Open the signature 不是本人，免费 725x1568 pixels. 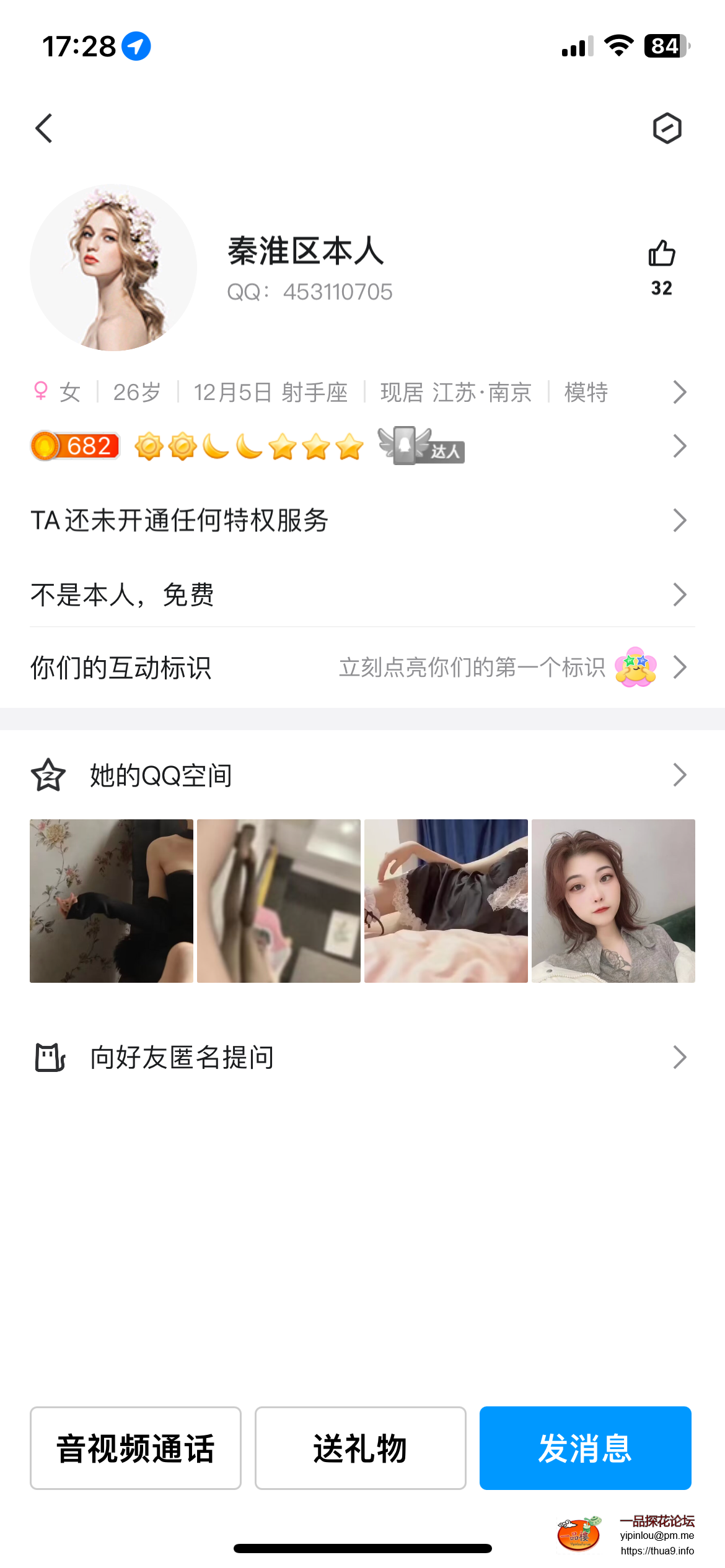click(359, 595)
